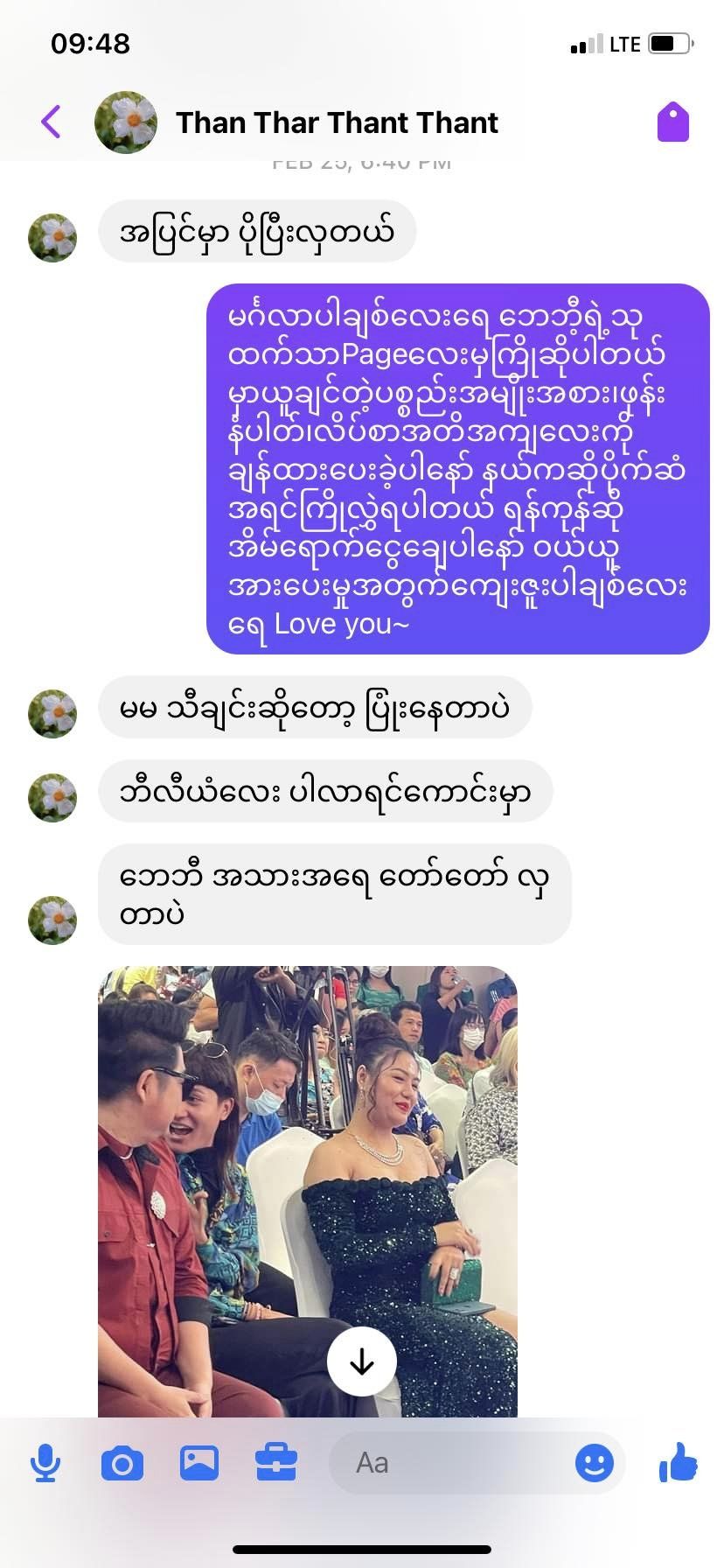Go back from the chat
Viewport: 724px width, 1568px height.
click(51, 122)
